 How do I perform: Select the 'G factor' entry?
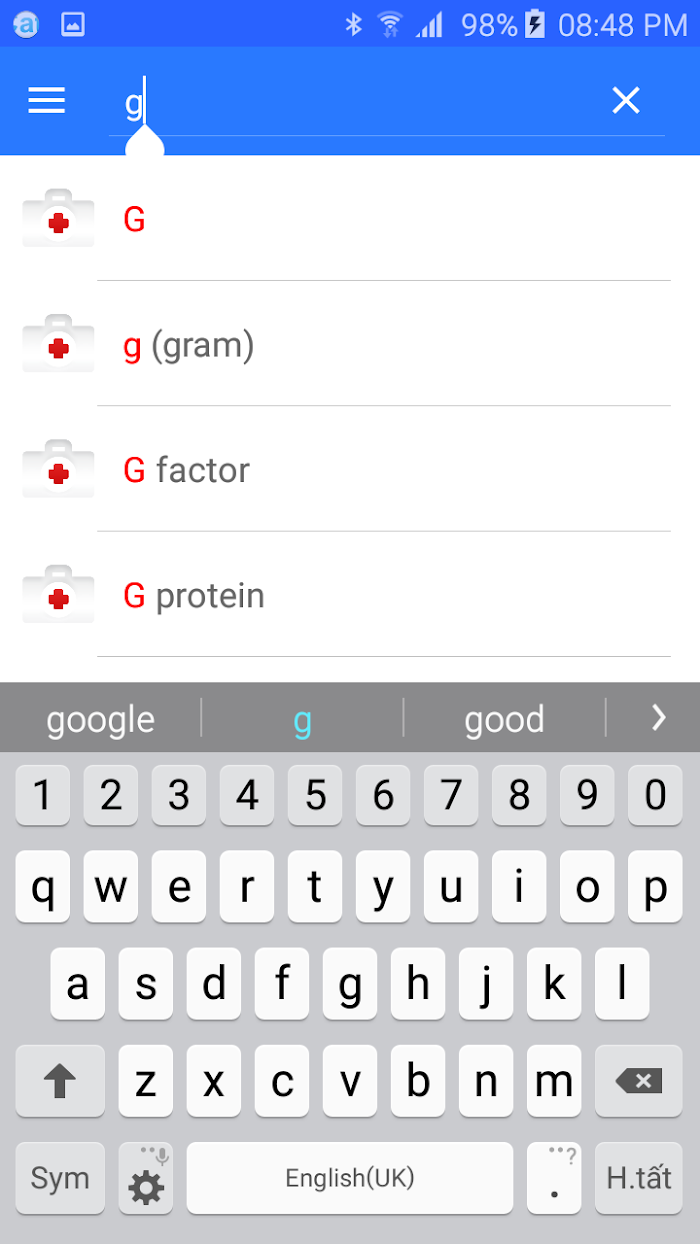350,469
